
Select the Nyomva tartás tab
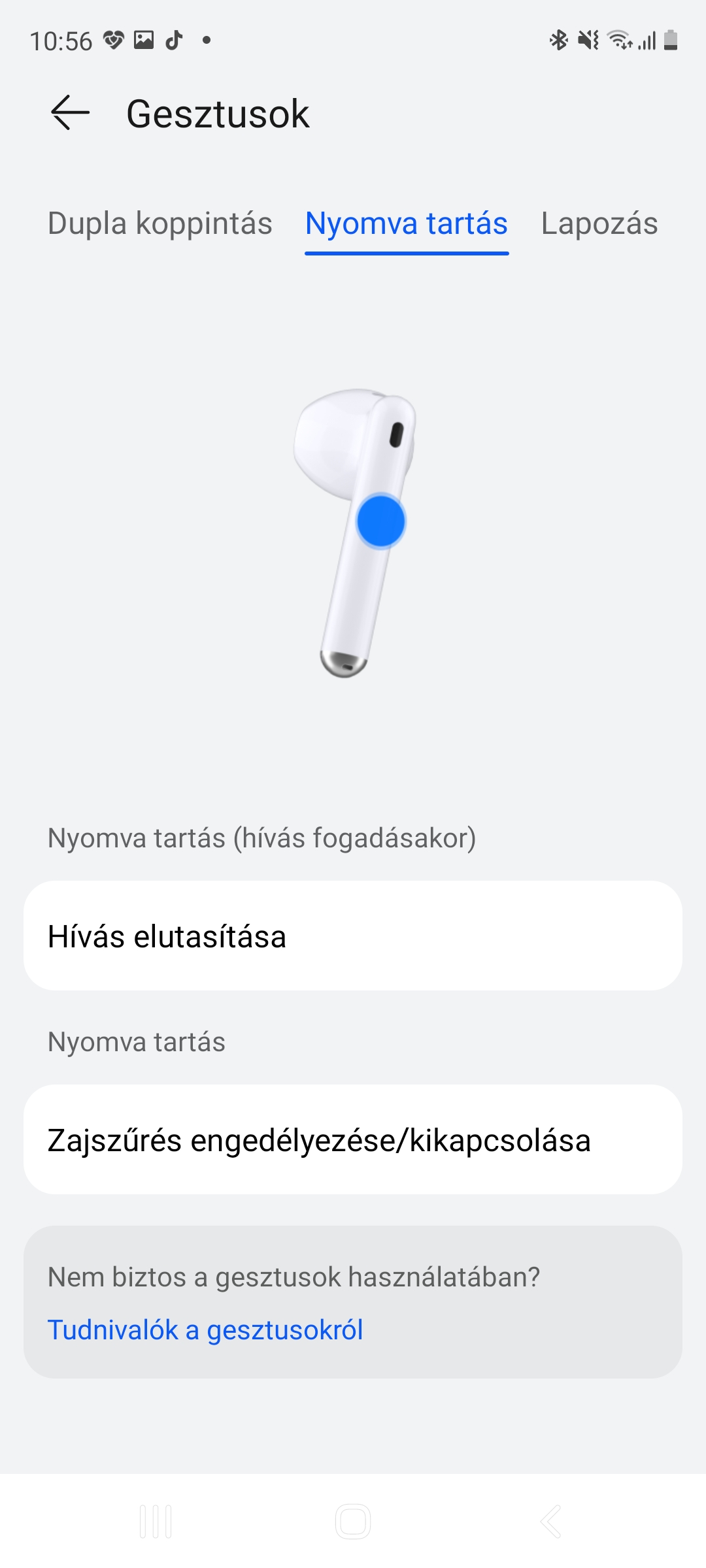click(x=406, y=223)
